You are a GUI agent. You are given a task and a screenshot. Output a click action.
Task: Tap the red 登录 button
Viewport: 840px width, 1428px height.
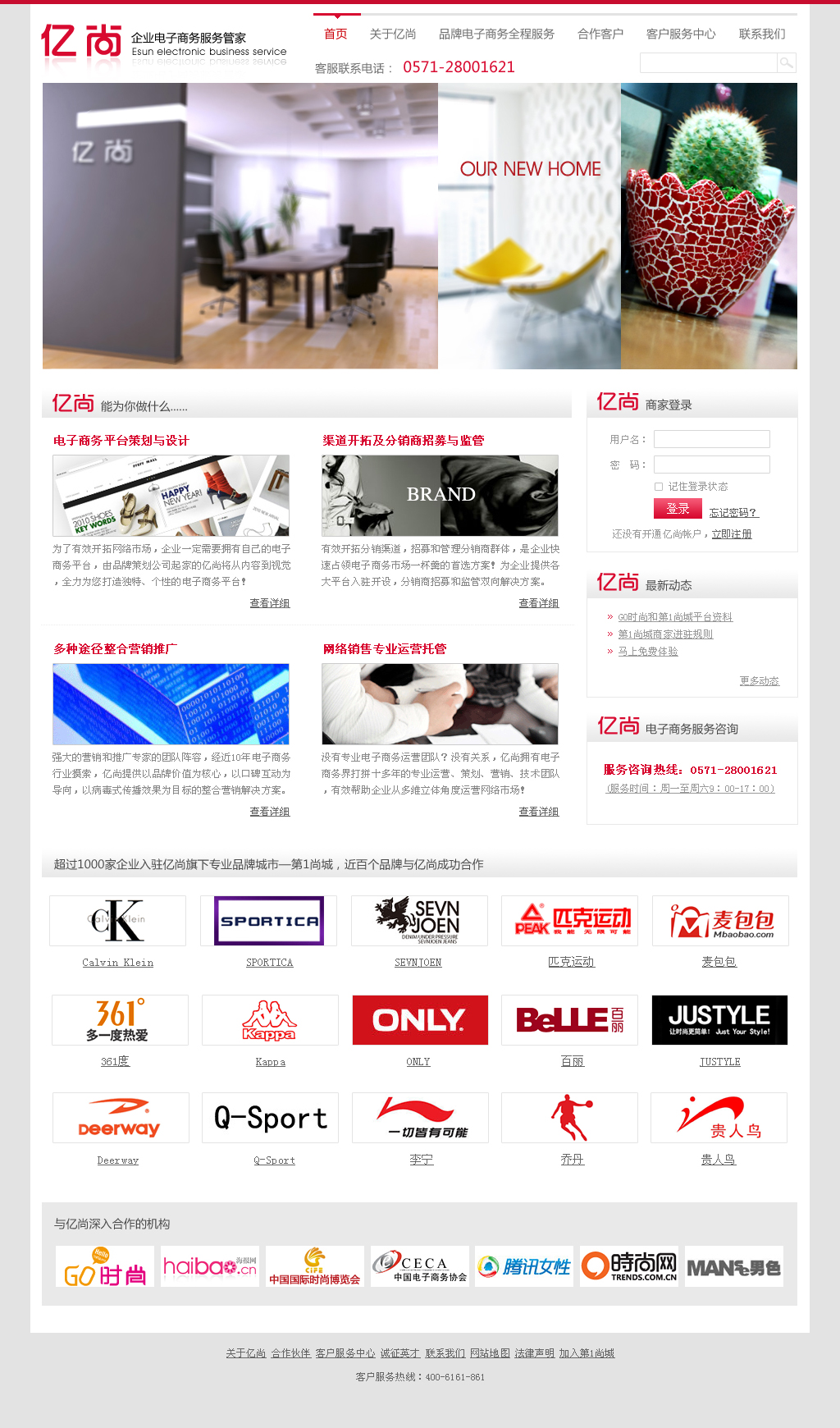click(677, 509)
